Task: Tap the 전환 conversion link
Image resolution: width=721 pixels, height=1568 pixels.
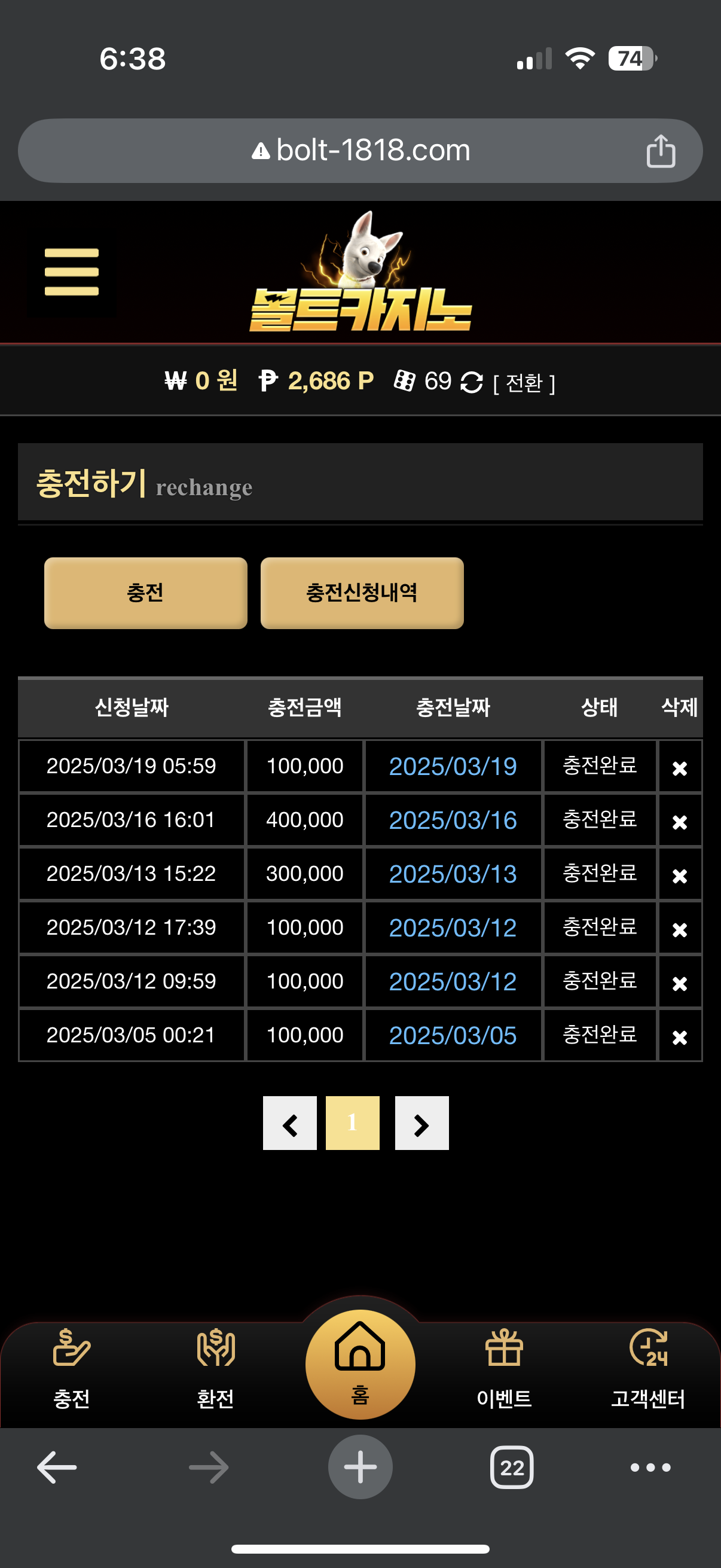Action: [x=524, y=383]
